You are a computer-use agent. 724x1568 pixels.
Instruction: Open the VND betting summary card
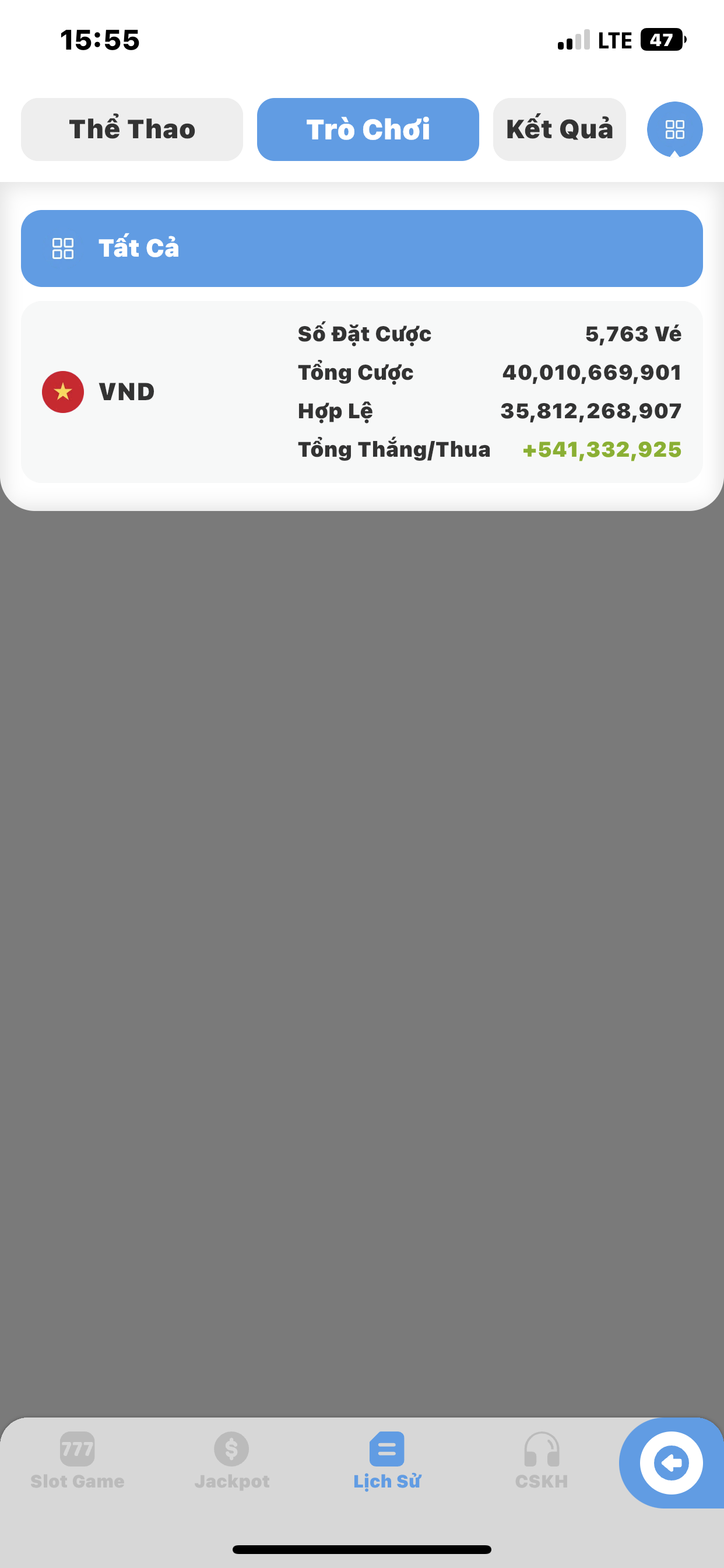[361, 391]
